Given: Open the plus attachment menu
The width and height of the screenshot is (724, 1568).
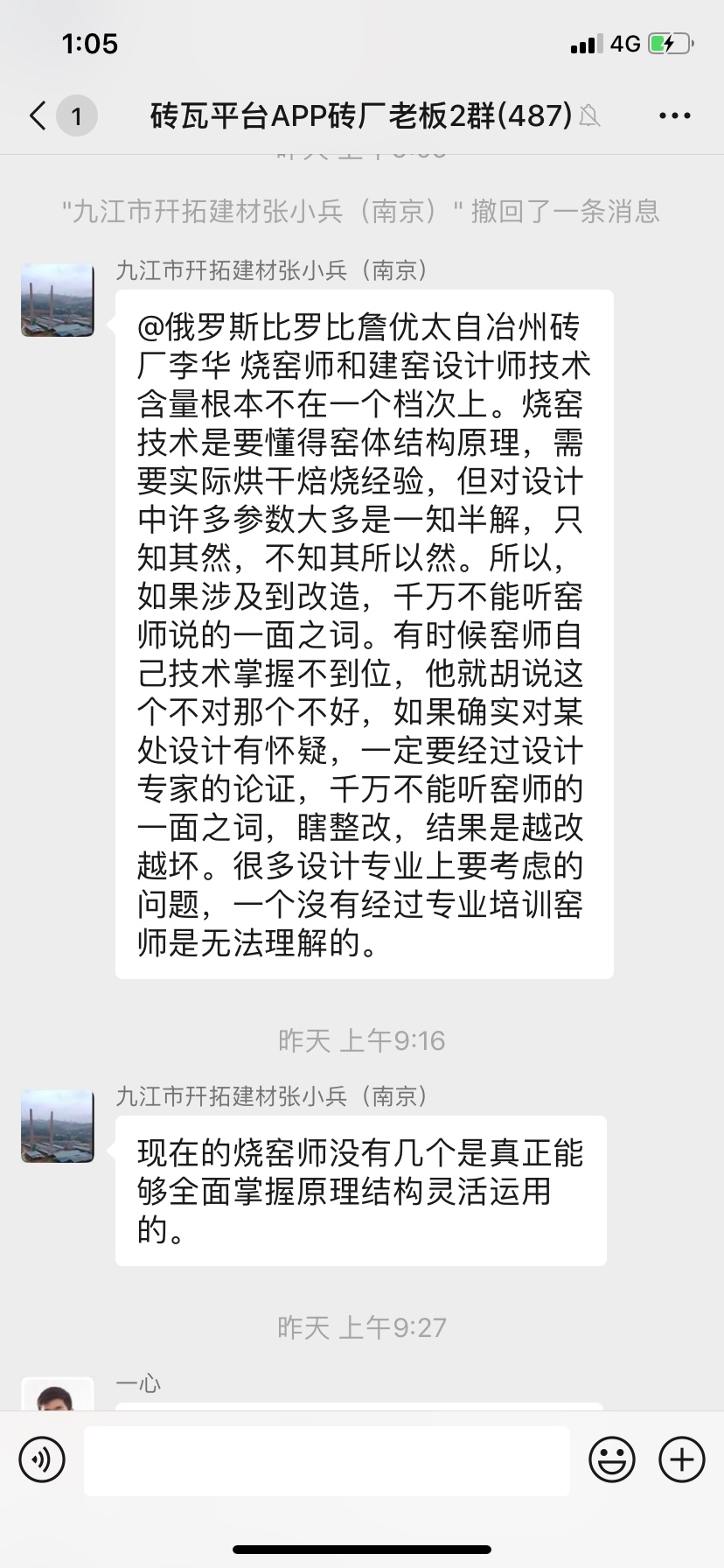Looking at the screenshot, I should 681,1459.
